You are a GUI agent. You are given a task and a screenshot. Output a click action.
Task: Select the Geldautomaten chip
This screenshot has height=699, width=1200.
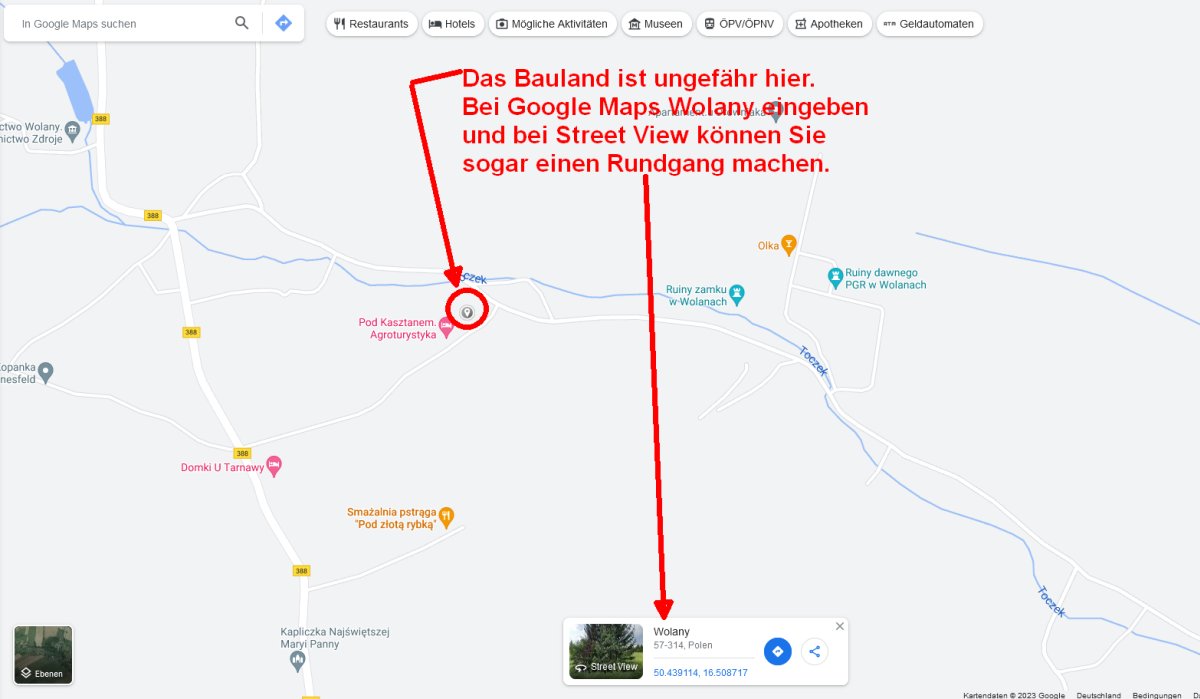[x=929, y=24]
